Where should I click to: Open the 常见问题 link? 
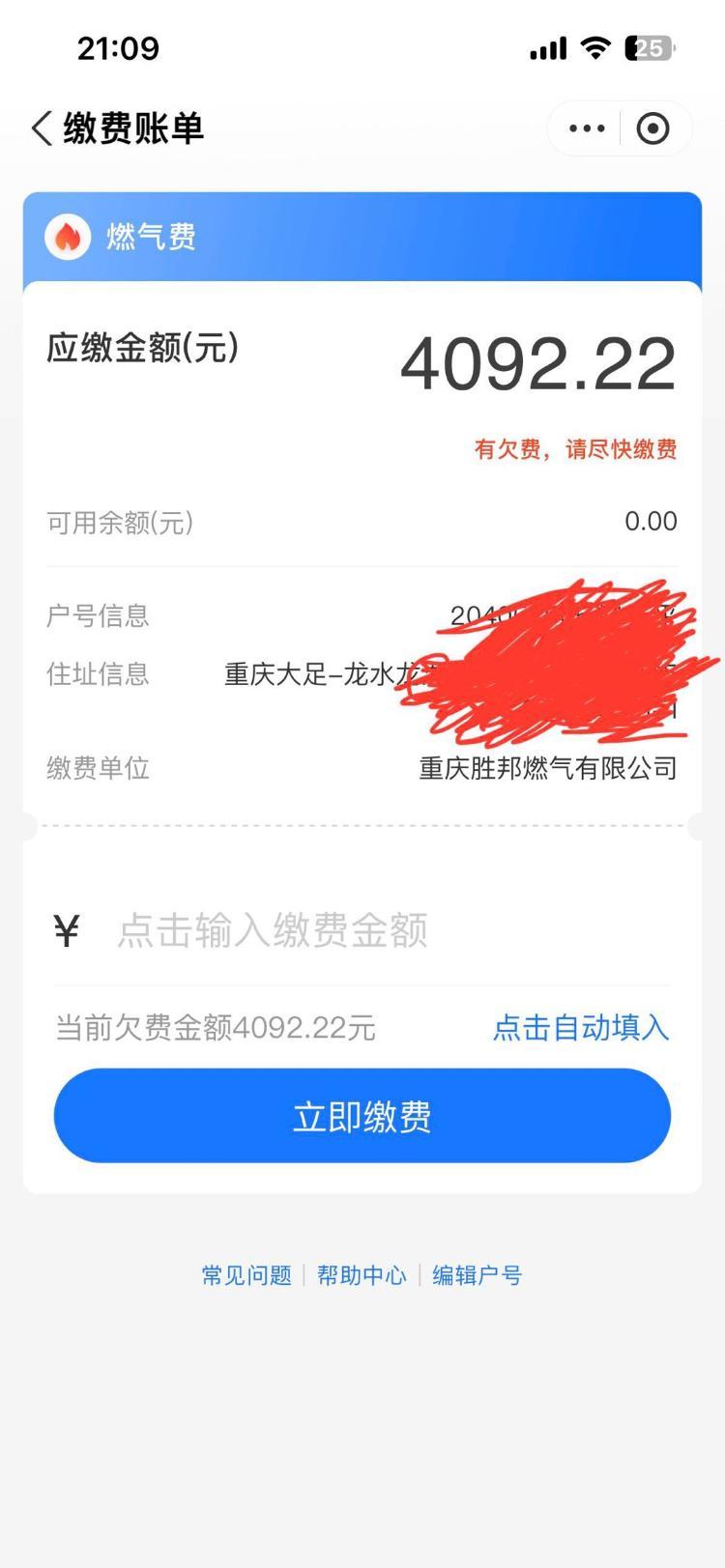click(246, 1275)
